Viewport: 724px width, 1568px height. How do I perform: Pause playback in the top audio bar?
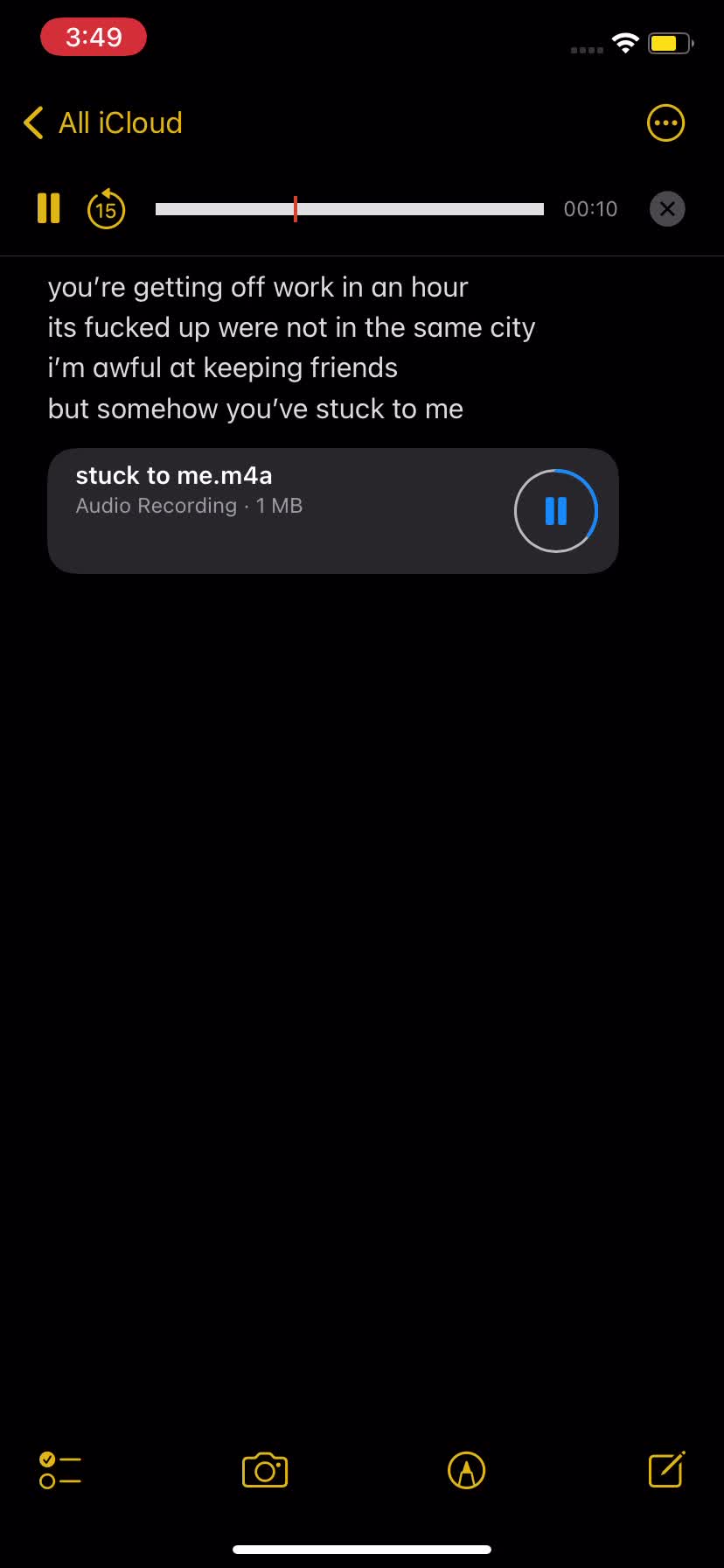tap(49, 208)
